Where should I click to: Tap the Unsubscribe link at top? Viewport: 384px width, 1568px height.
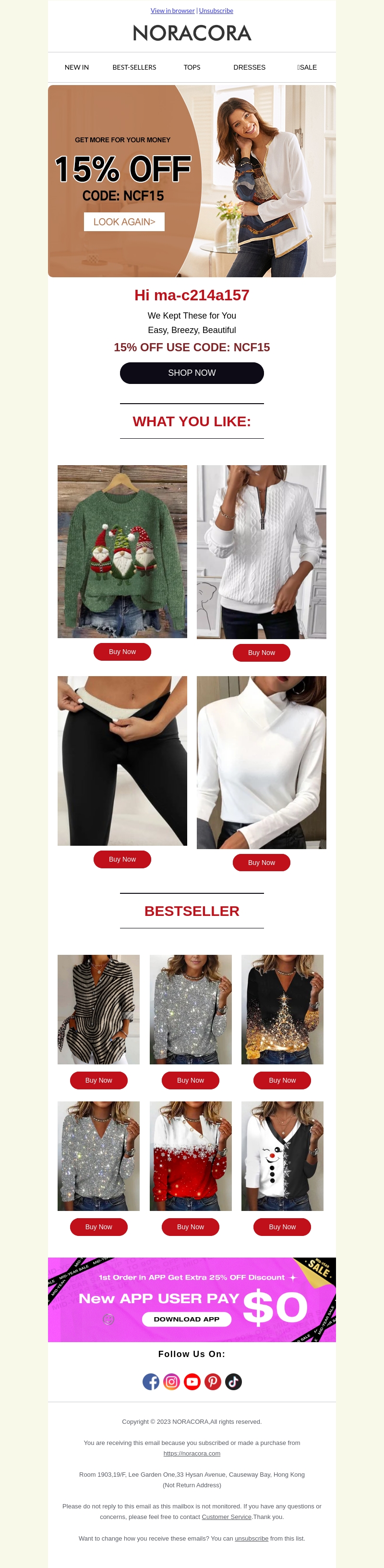point(216,11)
